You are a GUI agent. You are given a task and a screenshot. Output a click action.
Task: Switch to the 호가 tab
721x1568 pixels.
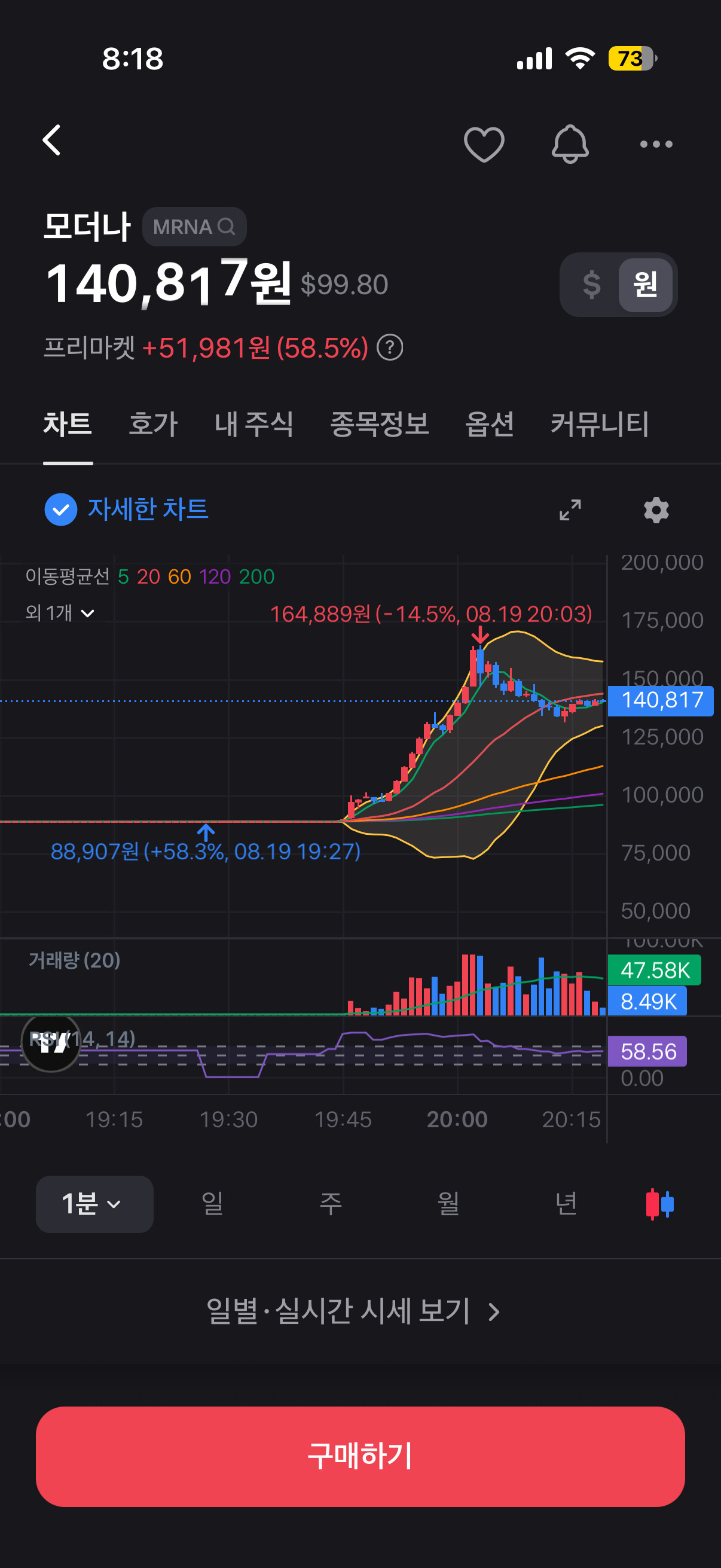153,423
